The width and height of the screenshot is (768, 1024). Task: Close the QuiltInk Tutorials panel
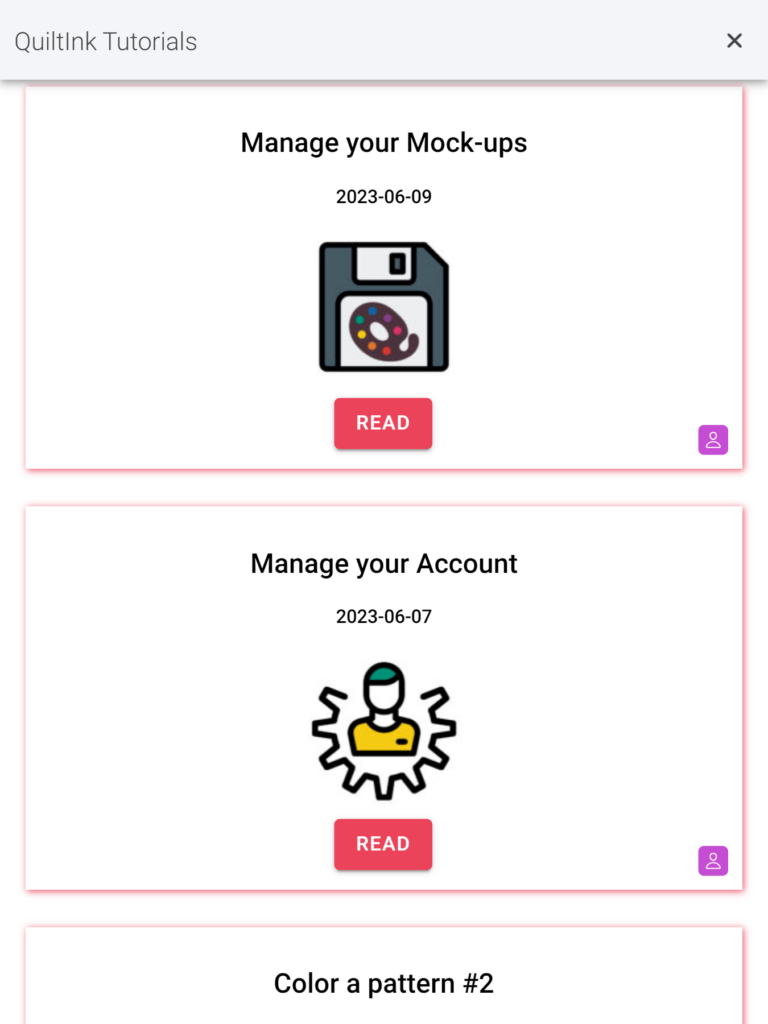pyautogui.click(x=734, y=41)
